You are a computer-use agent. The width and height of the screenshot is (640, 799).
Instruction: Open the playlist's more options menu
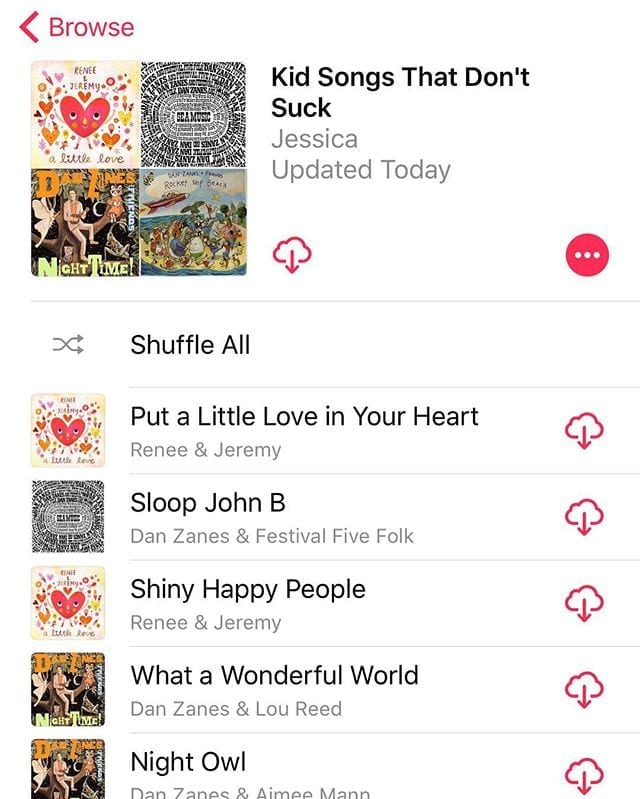(x=586, y=256)
